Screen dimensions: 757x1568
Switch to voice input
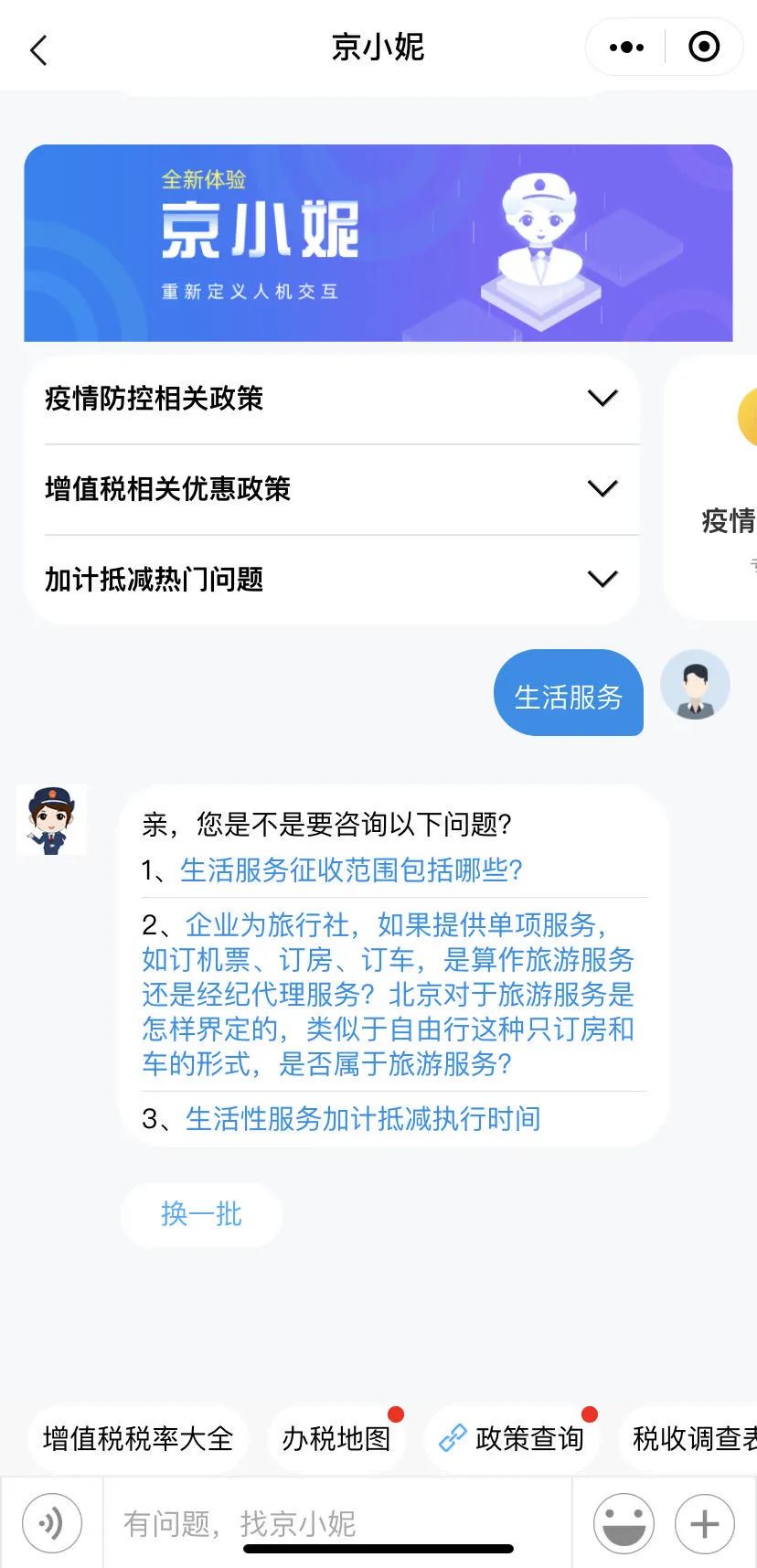pyautogui.click(x=52, y=1523)
